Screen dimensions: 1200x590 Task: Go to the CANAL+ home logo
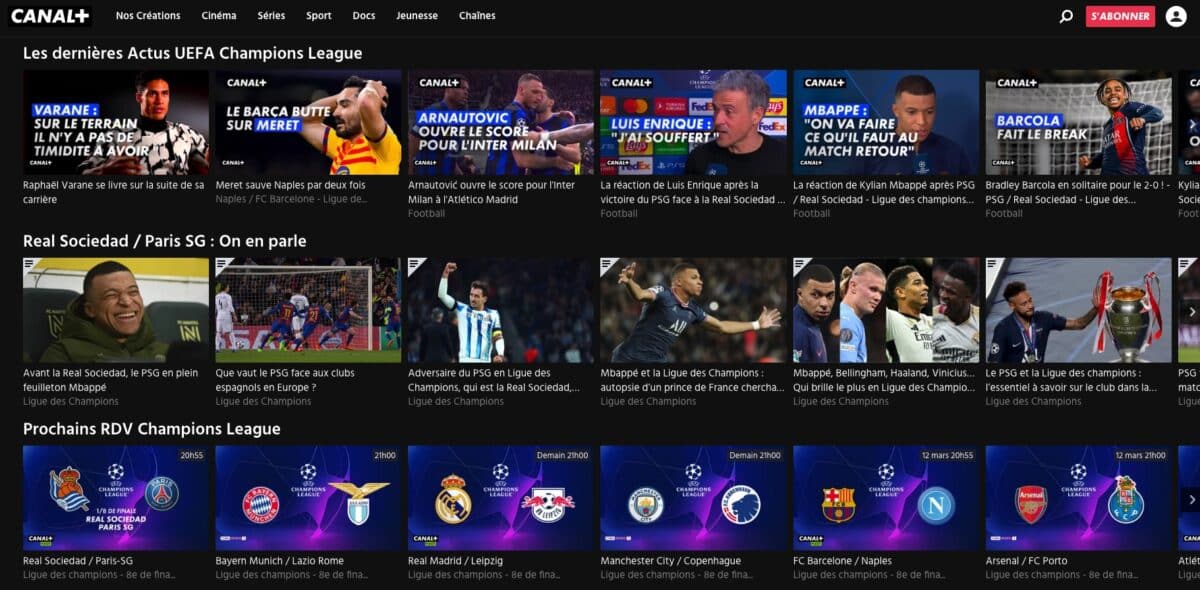(51, 16)
